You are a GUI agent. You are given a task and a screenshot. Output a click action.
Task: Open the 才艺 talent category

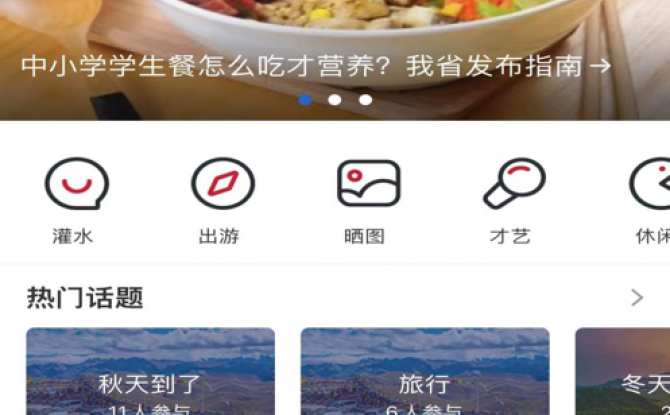tap(512, 200)
